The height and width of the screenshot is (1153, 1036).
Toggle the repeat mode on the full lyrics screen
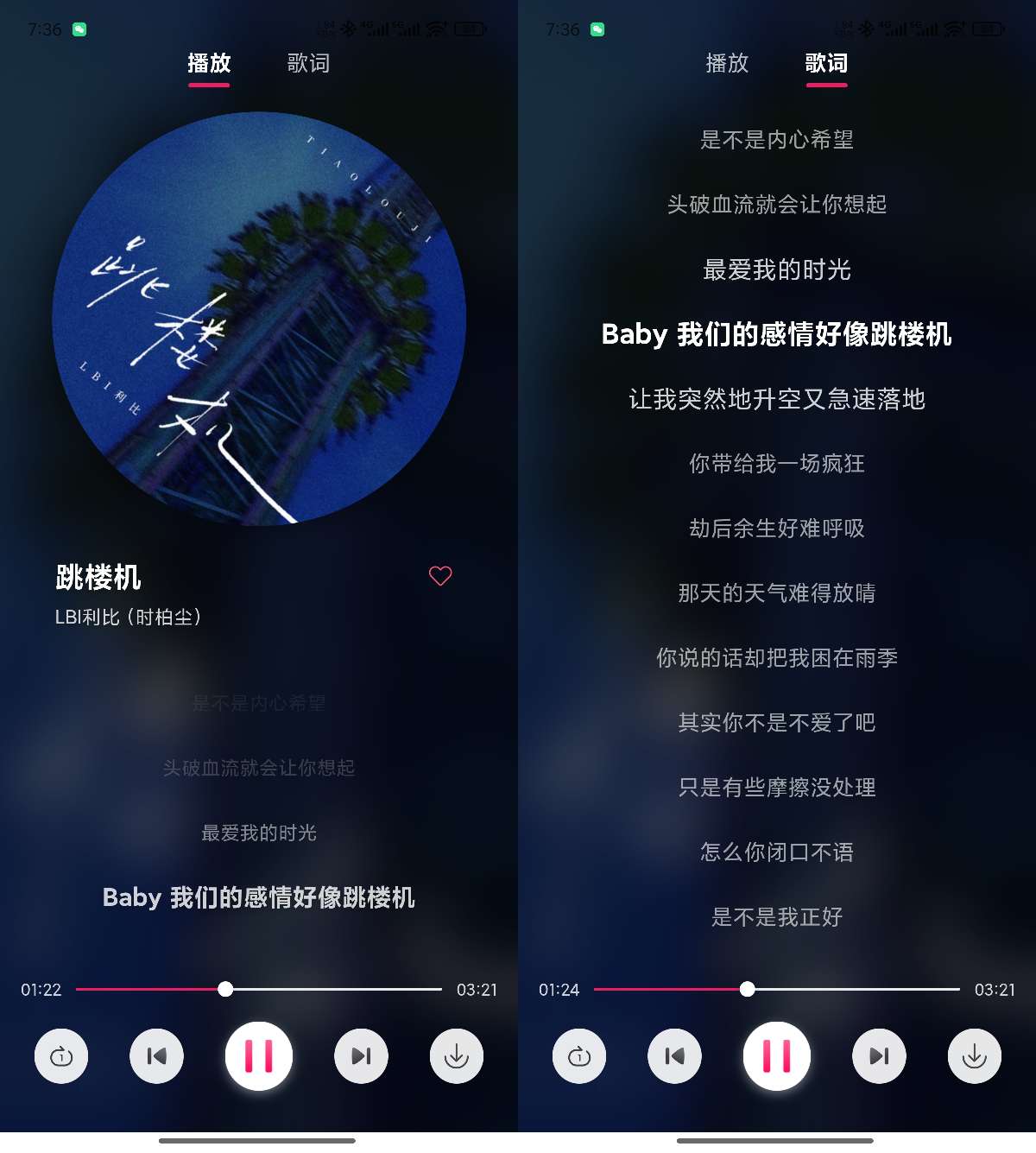click(579, 1055)
